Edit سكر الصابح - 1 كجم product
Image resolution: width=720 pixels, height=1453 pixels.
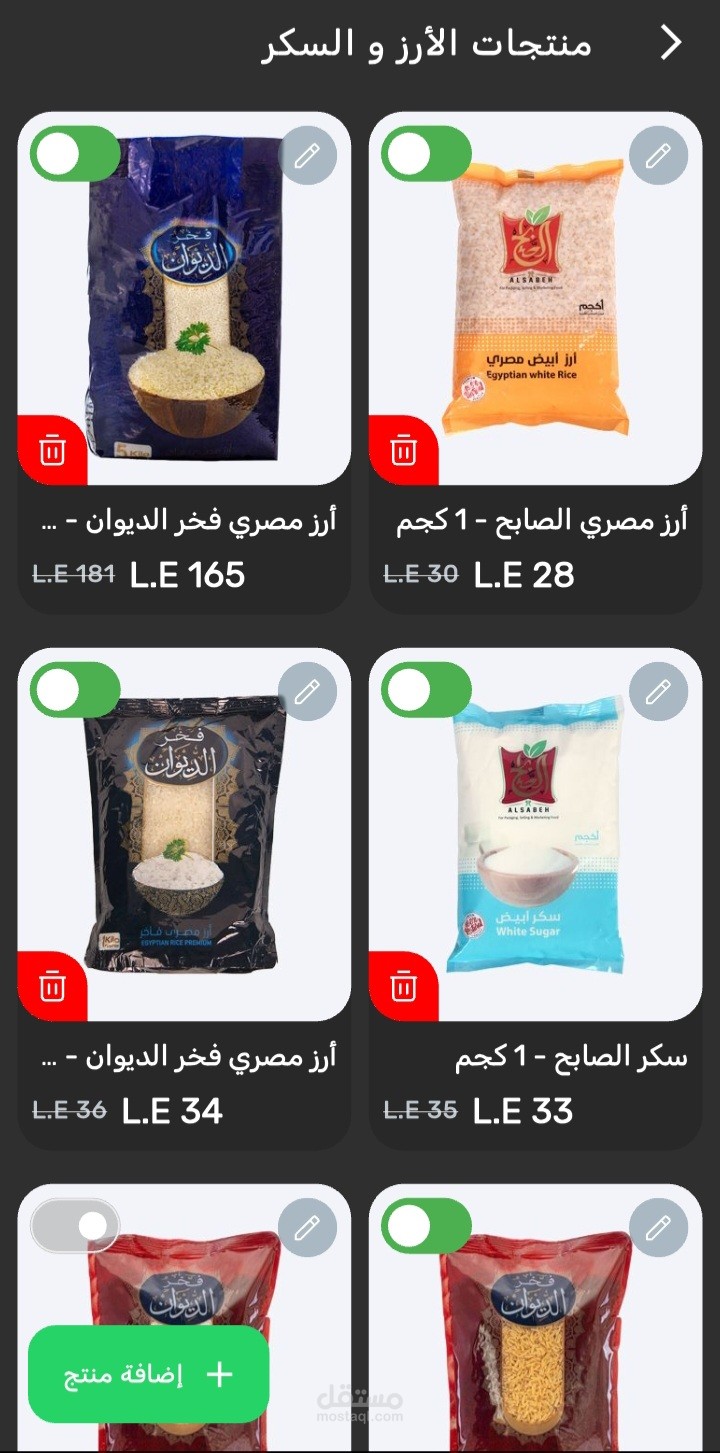pyautogui.click(x=658, y=692)
